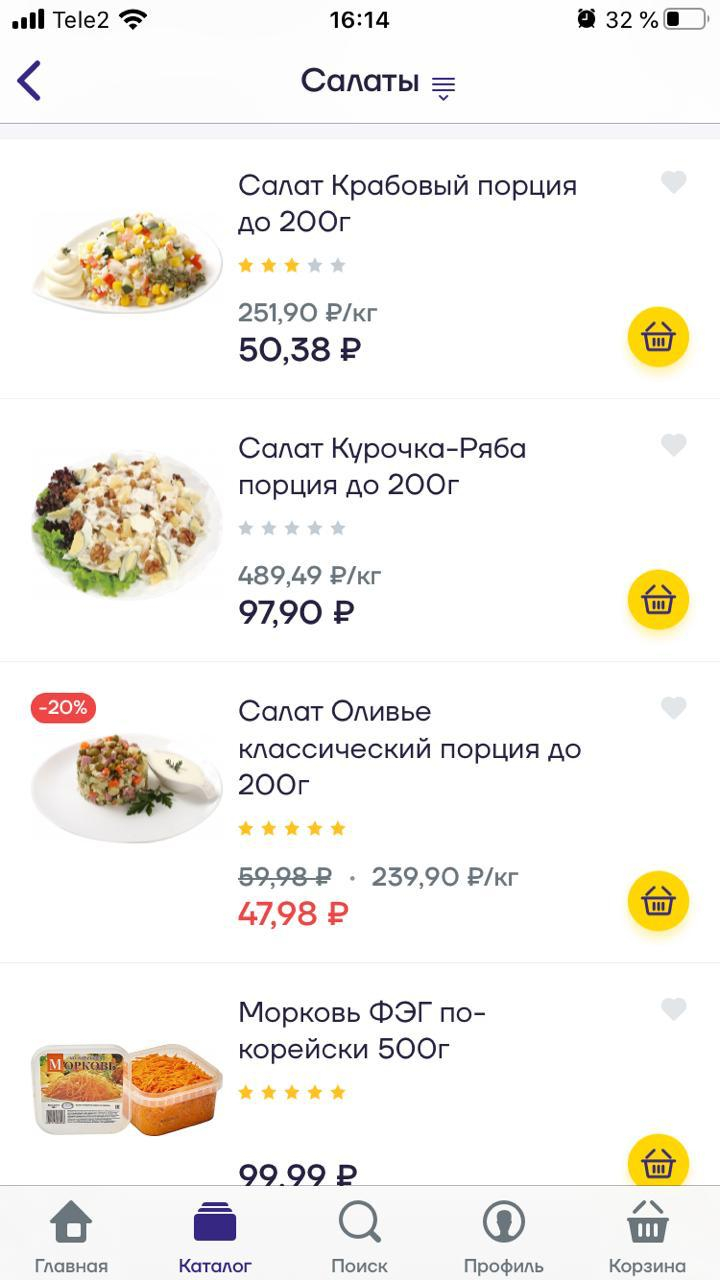Go back using the top arrow
Image resolution: width=720 pixels, height=1280 pixels.
pyautogui.click(x=30, y=81)
